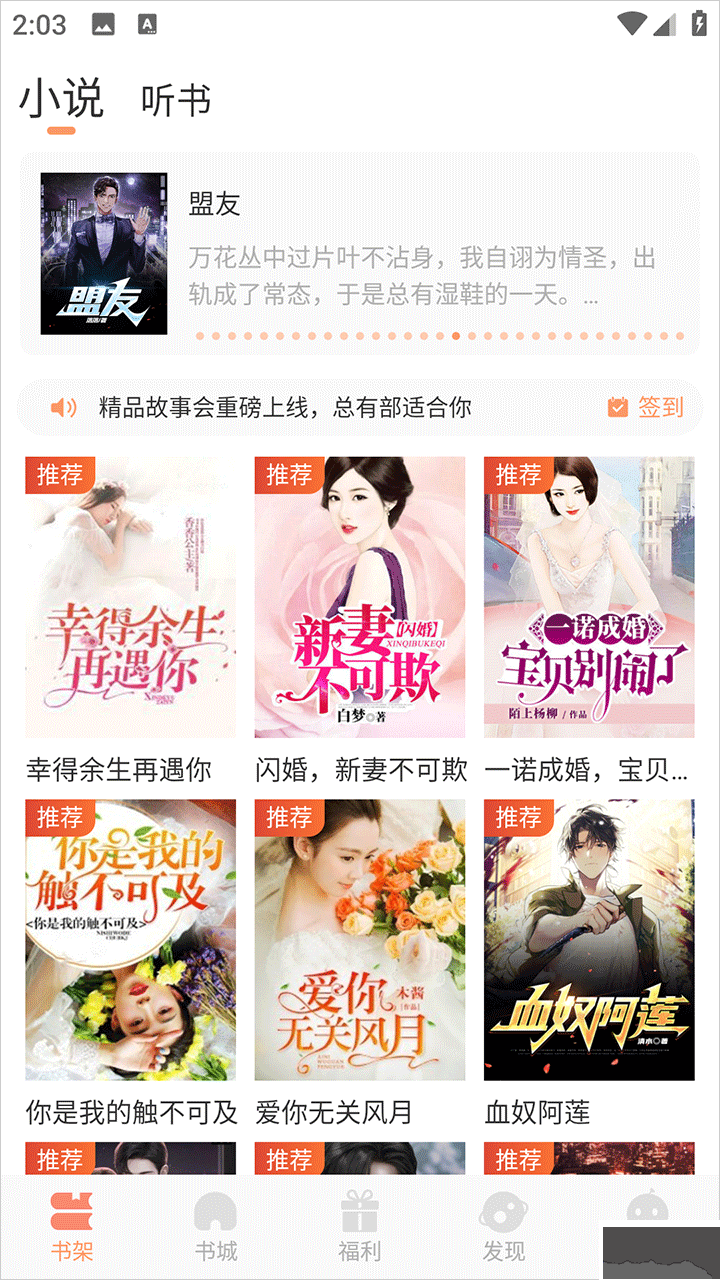Image resolution: width=720 pixels, height=1280 pixels.
Task: Open the 精品故事会重磅上线 announcement
Action: tap(285, 407)
